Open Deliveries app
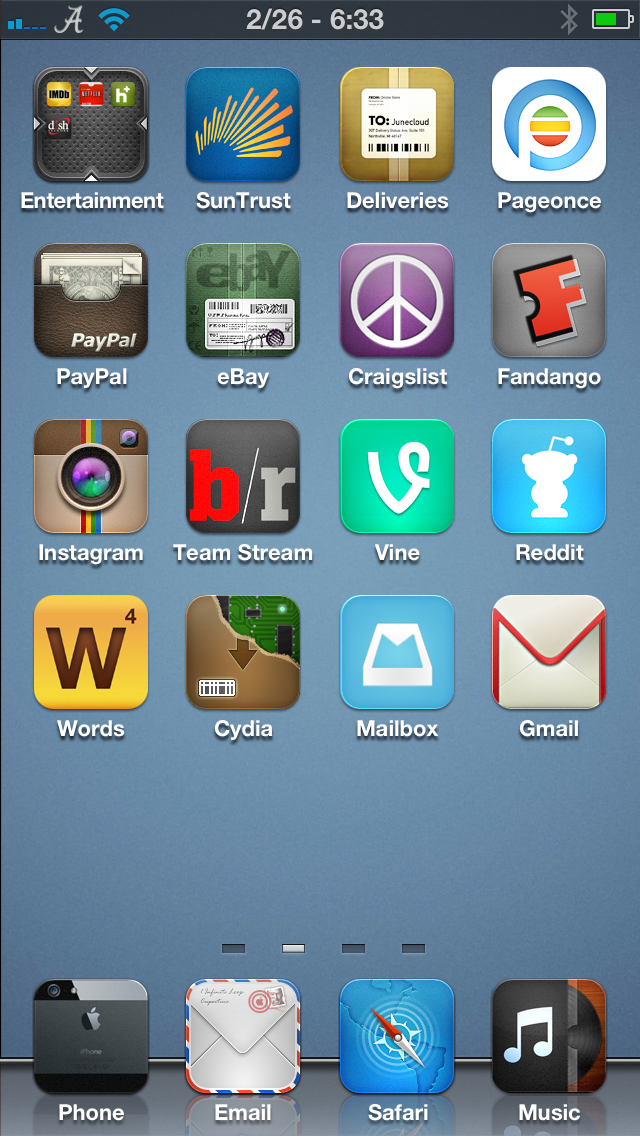Viewport: 640px width, 1136px height. coord(396,124)
